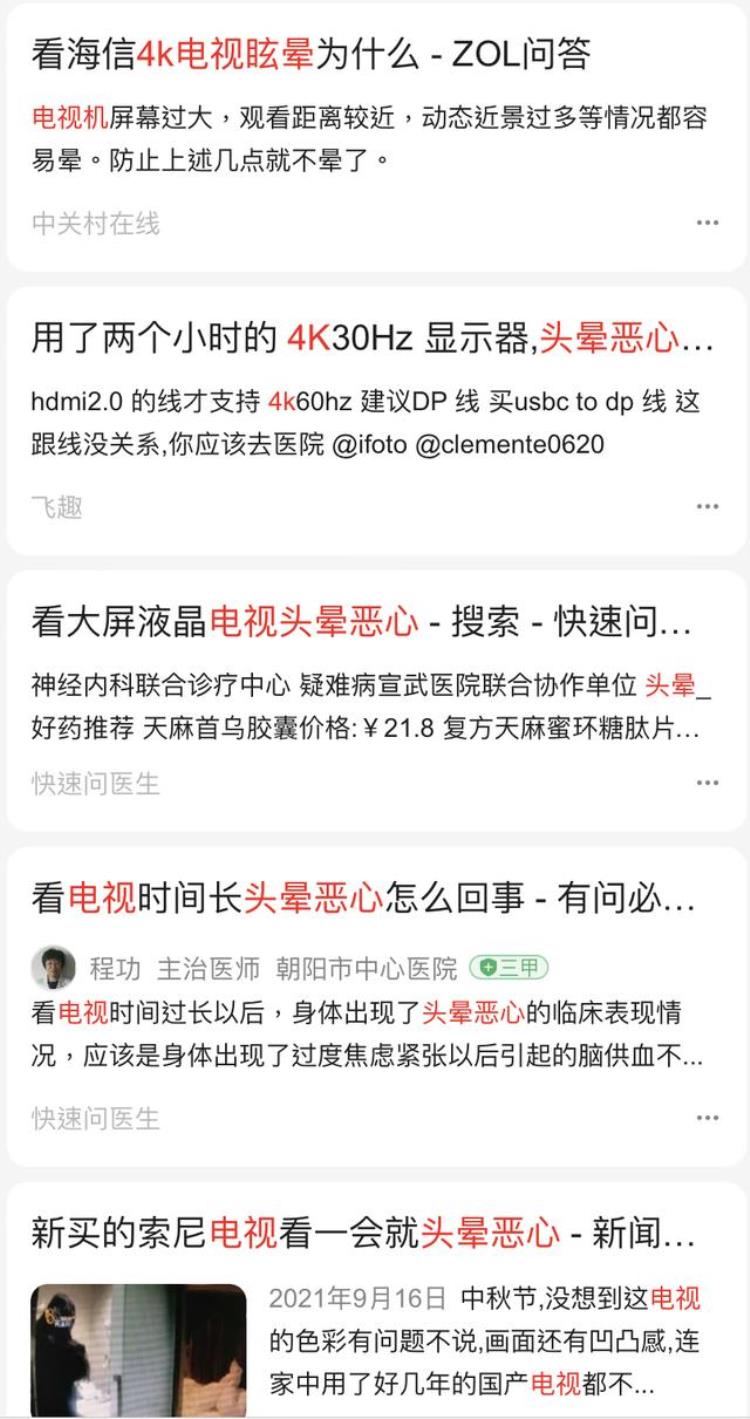Open the 看电视时间长头晕恶心怎么回事 result
Viewport: 750px width, 1419px height.
[x=360, y=897]
